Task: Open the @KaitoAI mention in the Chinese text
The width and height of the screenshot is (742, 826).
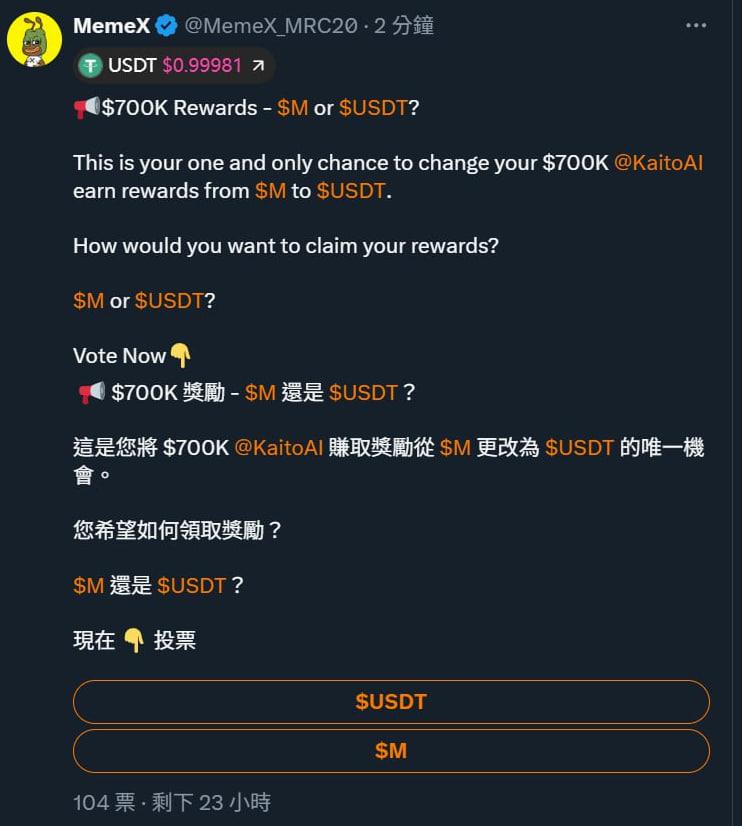Action: coord(278,448)
